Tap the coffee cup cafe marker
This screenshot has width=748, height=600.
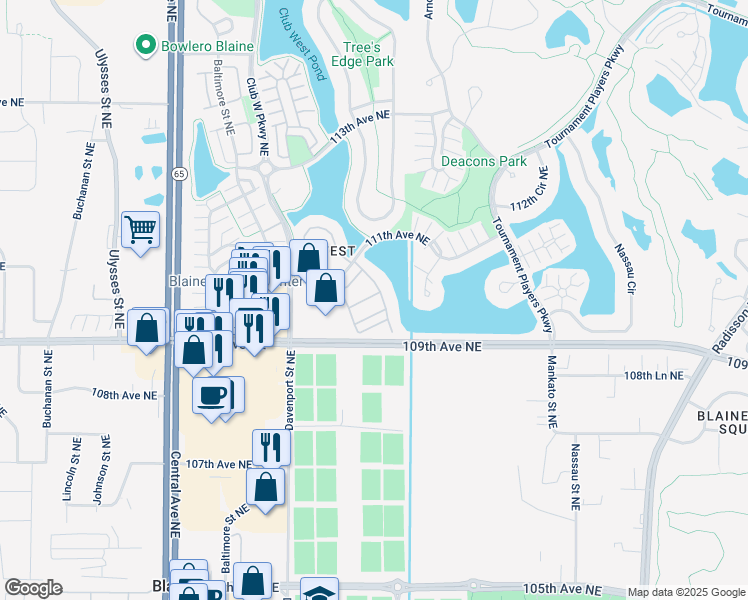(212, 396)
